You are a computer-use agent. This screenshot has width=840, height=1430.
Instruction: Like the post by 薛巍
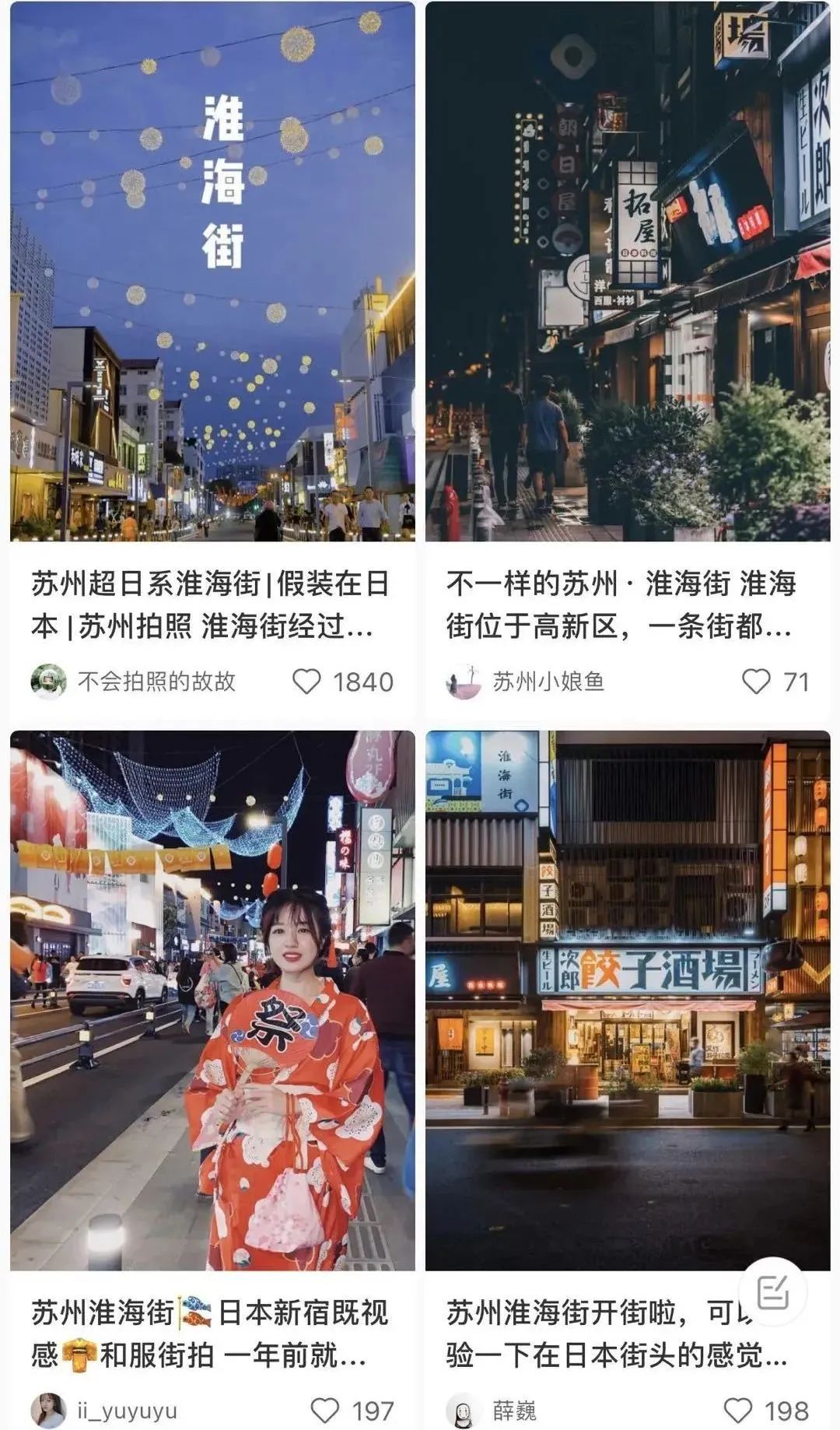[x=738, y=1410]
